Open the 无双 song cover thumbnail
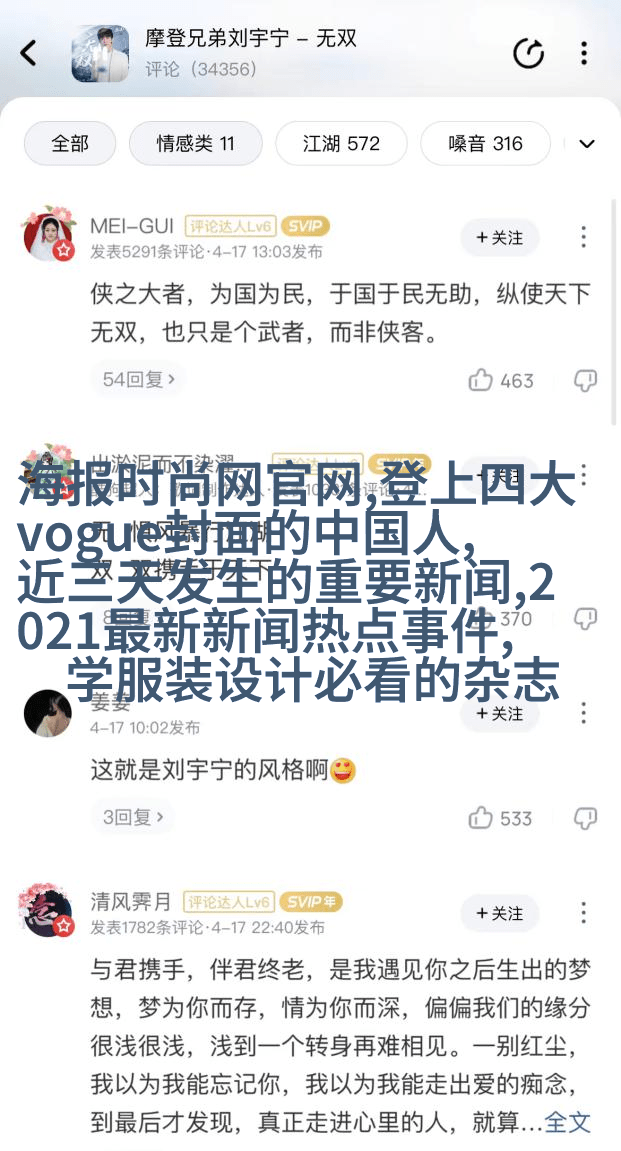Image resolution: width=621 pixels, height=1151 pixels. (100, 54)
